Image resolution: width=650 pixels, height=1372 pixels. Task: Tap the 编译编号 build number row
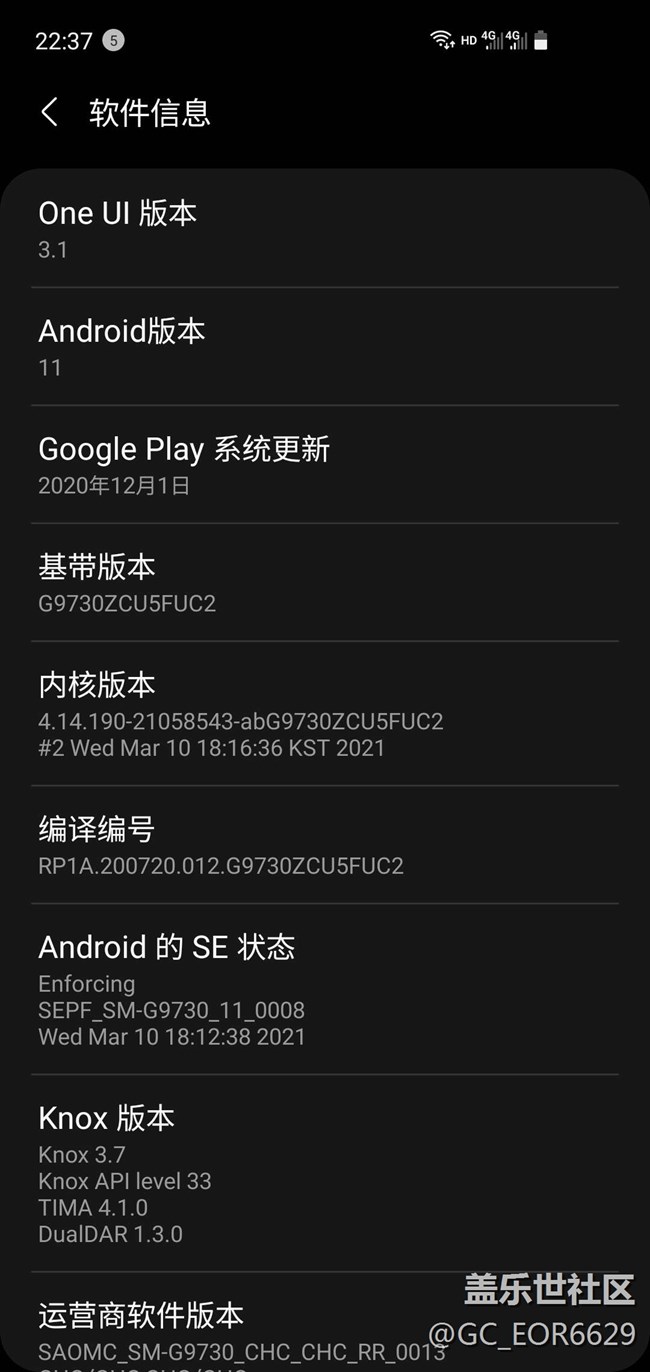(x=324, y=846)
